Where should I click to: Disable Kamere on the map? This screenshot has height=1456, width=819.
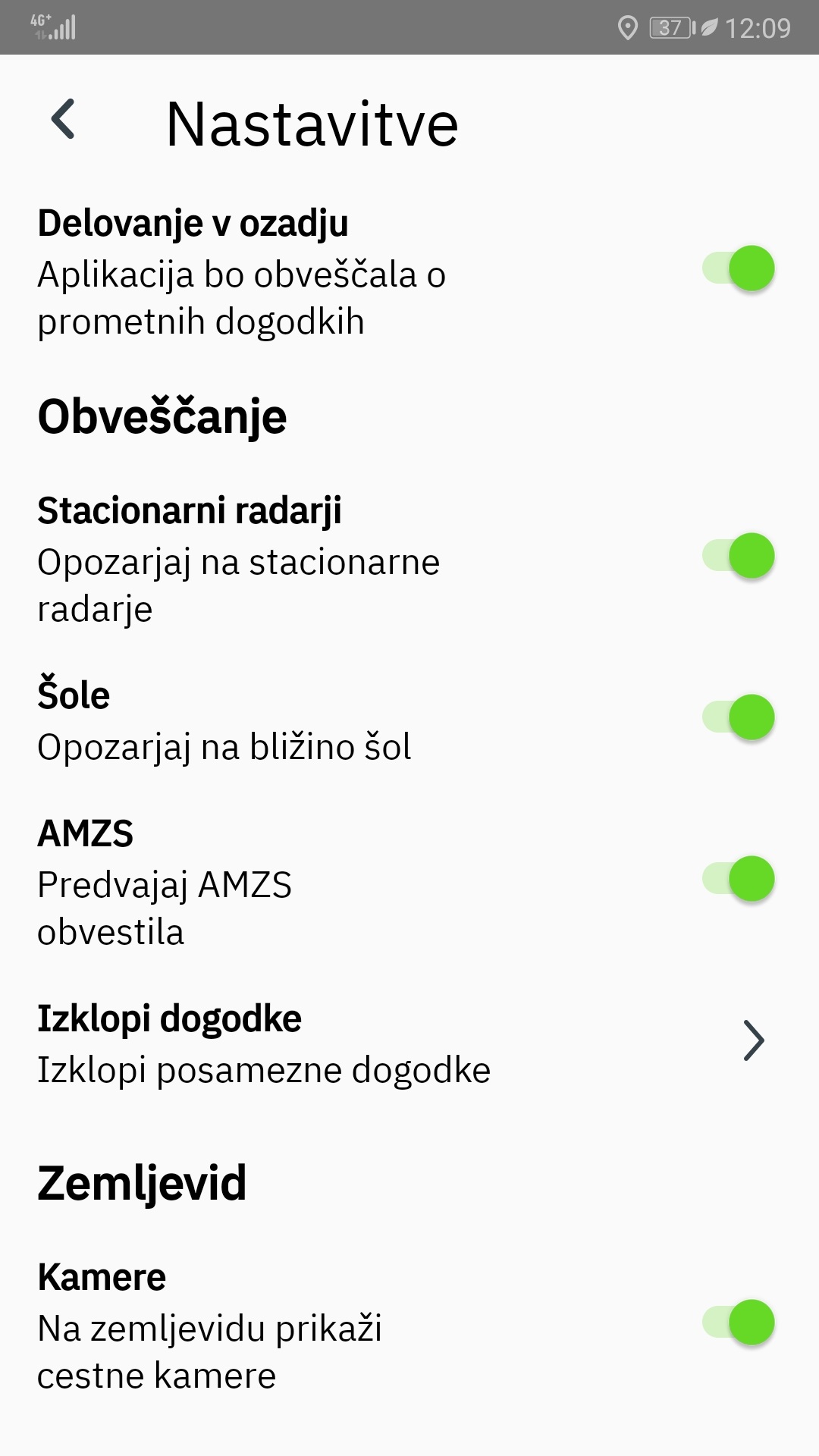739,1323
